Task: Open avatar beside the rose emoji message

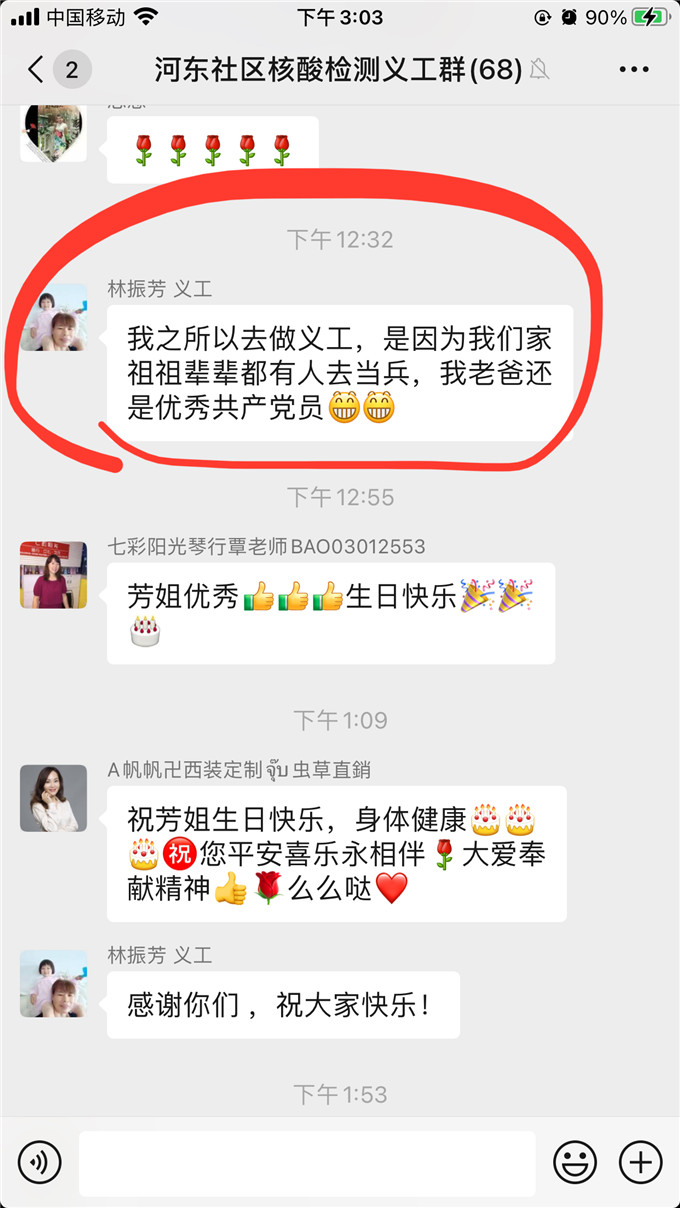Action: point(53,132)
